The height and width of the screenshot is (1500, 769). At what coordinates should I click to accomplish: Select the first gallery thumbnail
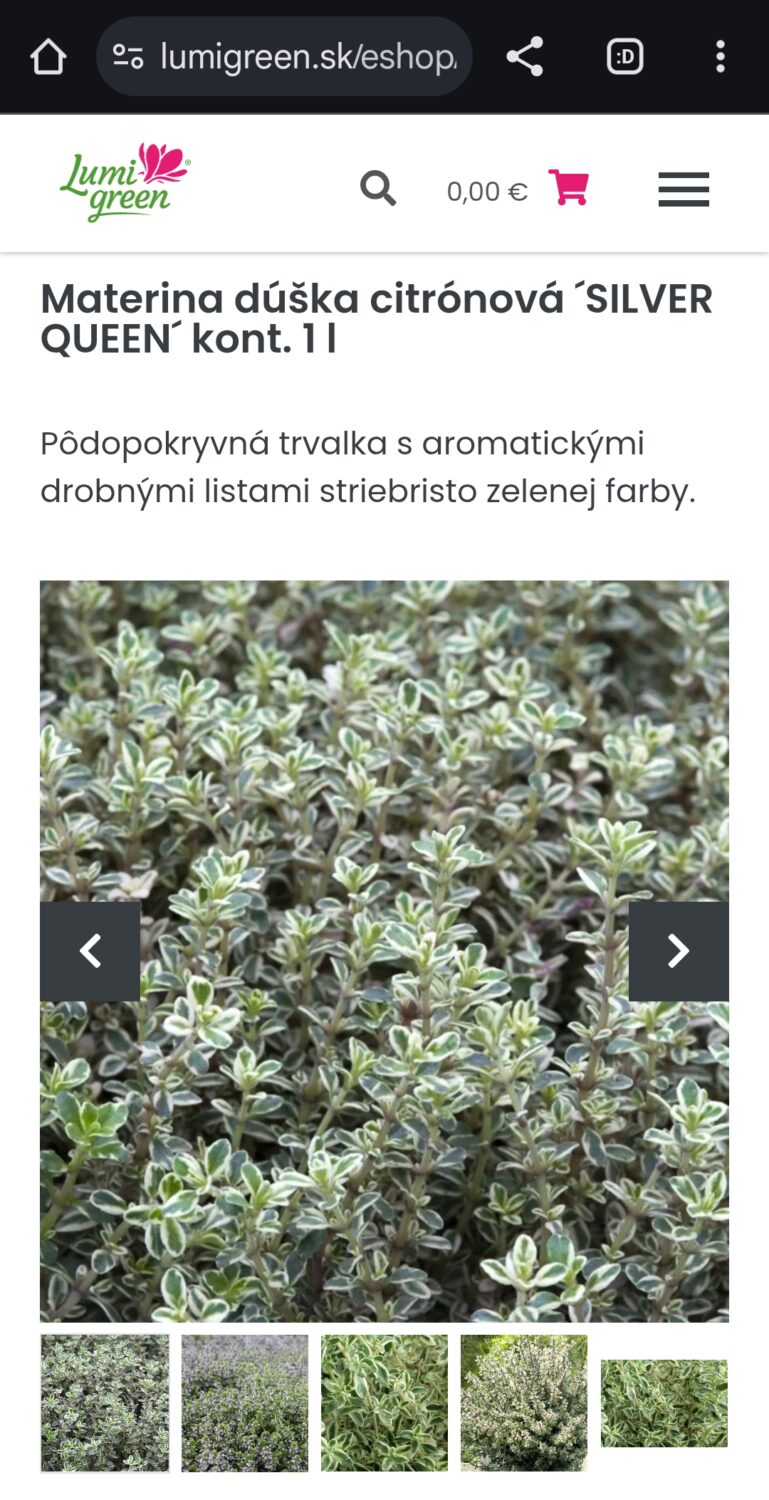(x=105, y=1403)
